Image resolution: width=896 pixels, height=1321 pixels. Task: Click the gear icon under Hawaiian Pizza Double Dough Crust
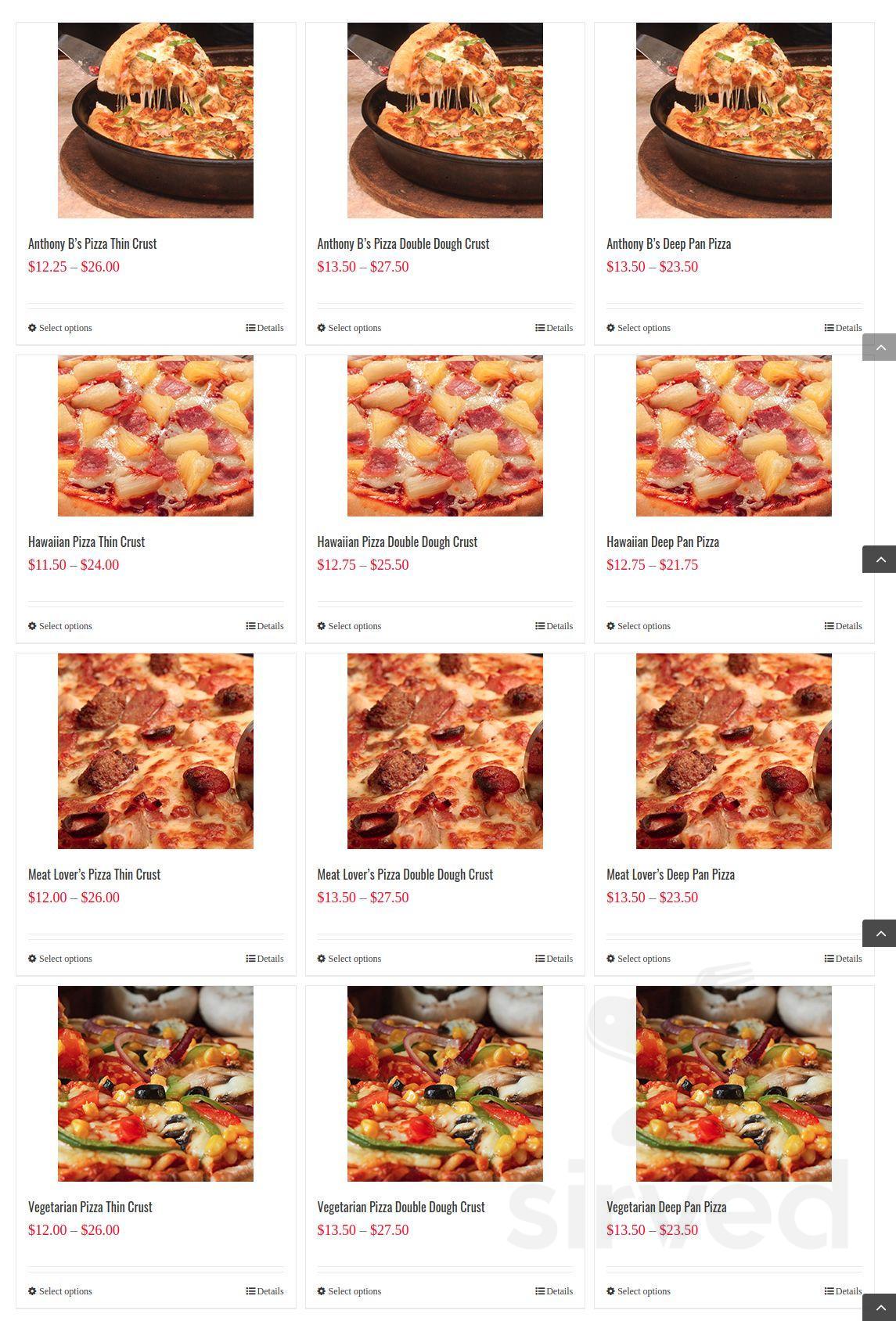click(x=322, y=626)
